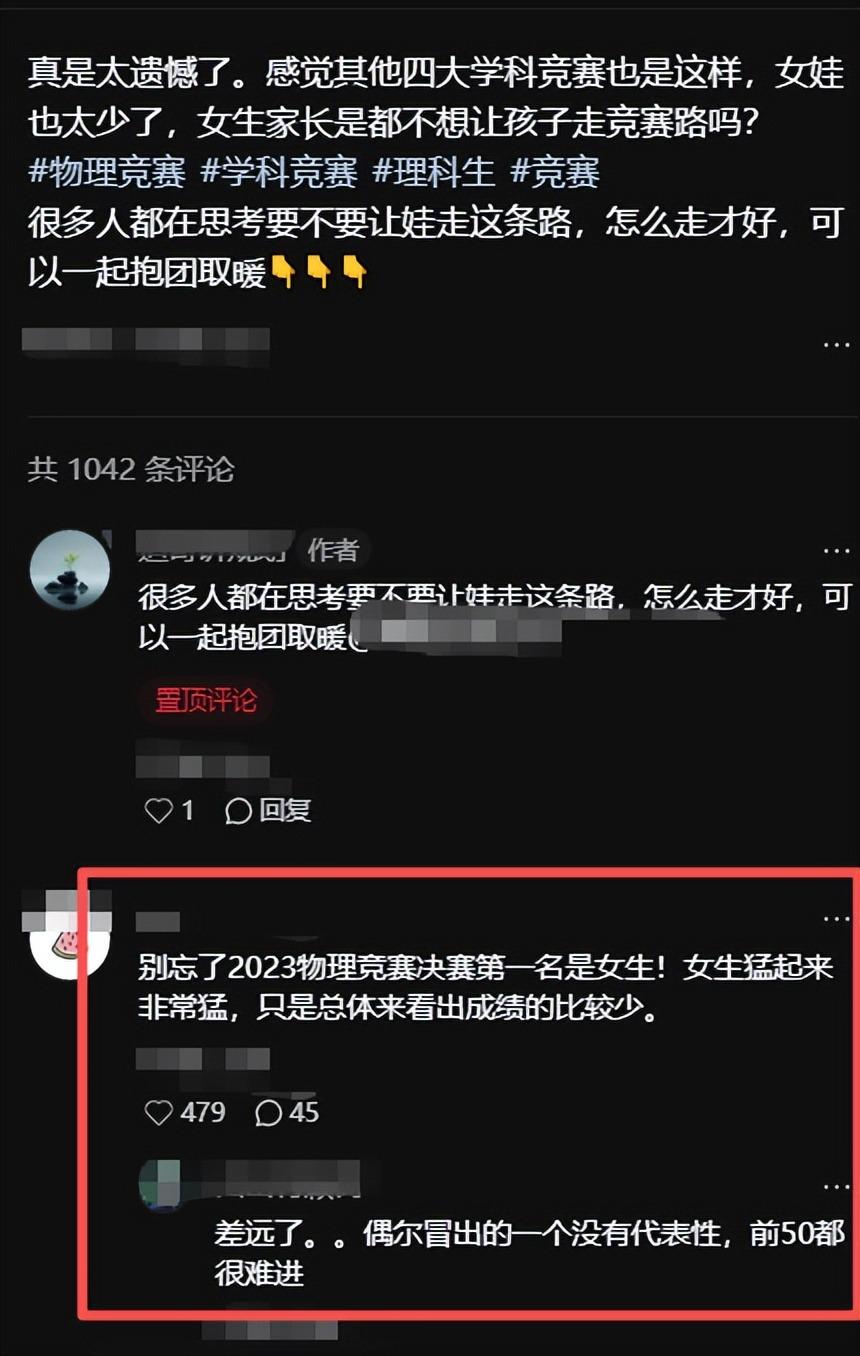The height and width of the screenshot is (1356, 860).
Task: Open the author's avatar on pinned comment
Action: tap(69, 567)
